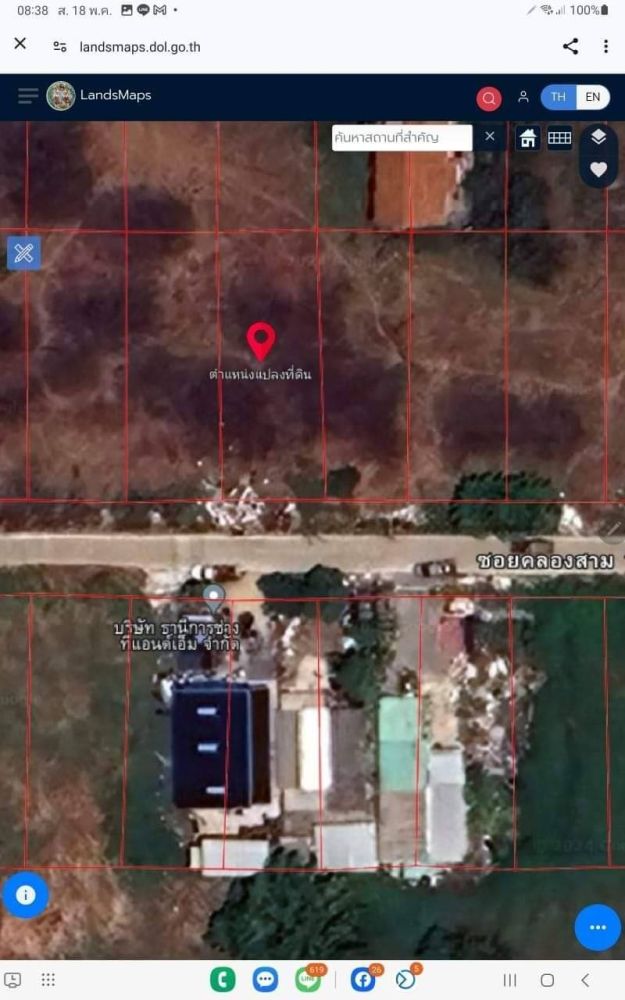The width and height of the screenshot is (625, 1000).
Task: Go back with system navigation
Action: point(585,980)
